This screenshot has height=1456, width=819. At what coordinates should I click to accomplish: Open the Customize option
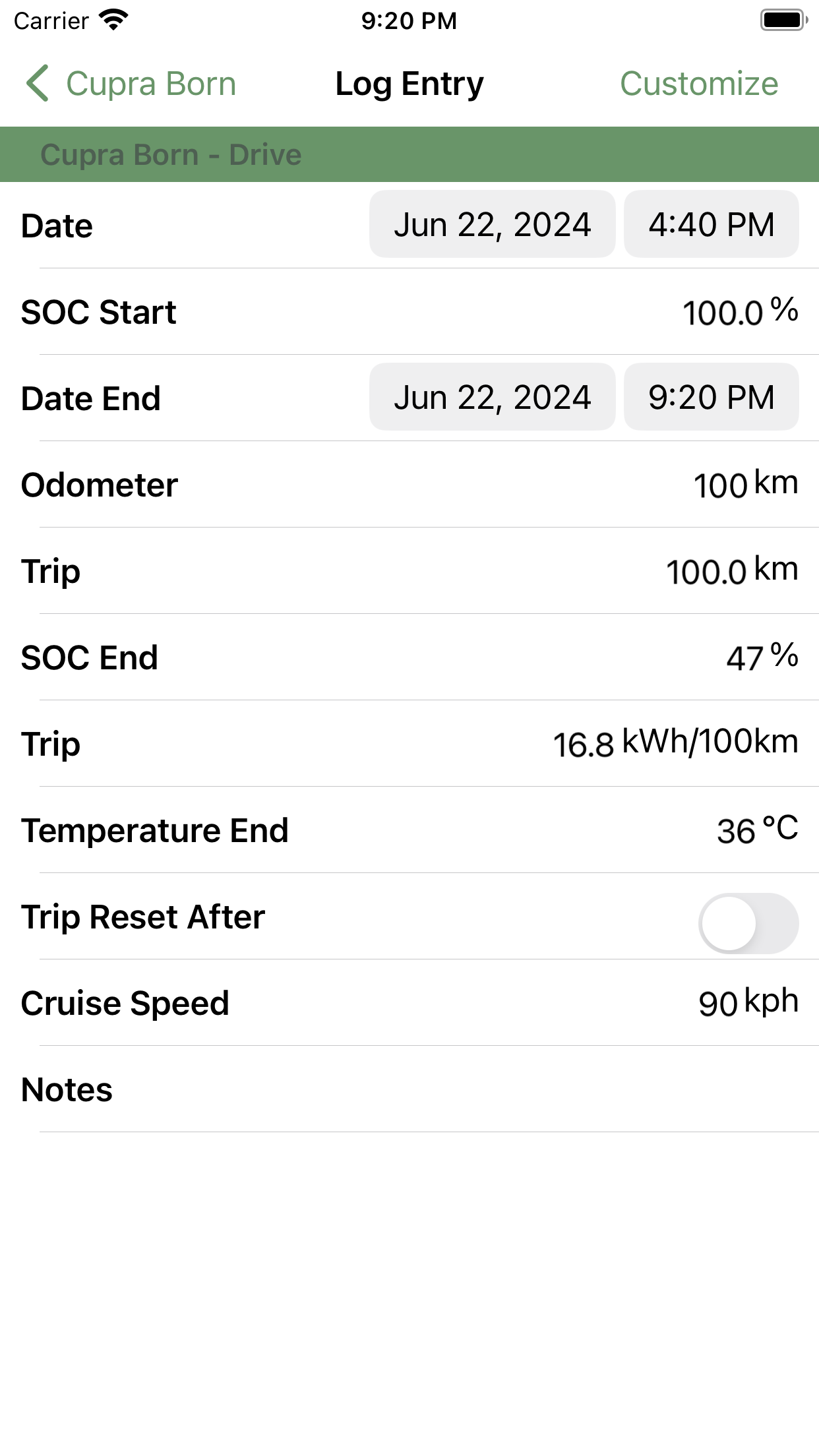click(699, 84)
